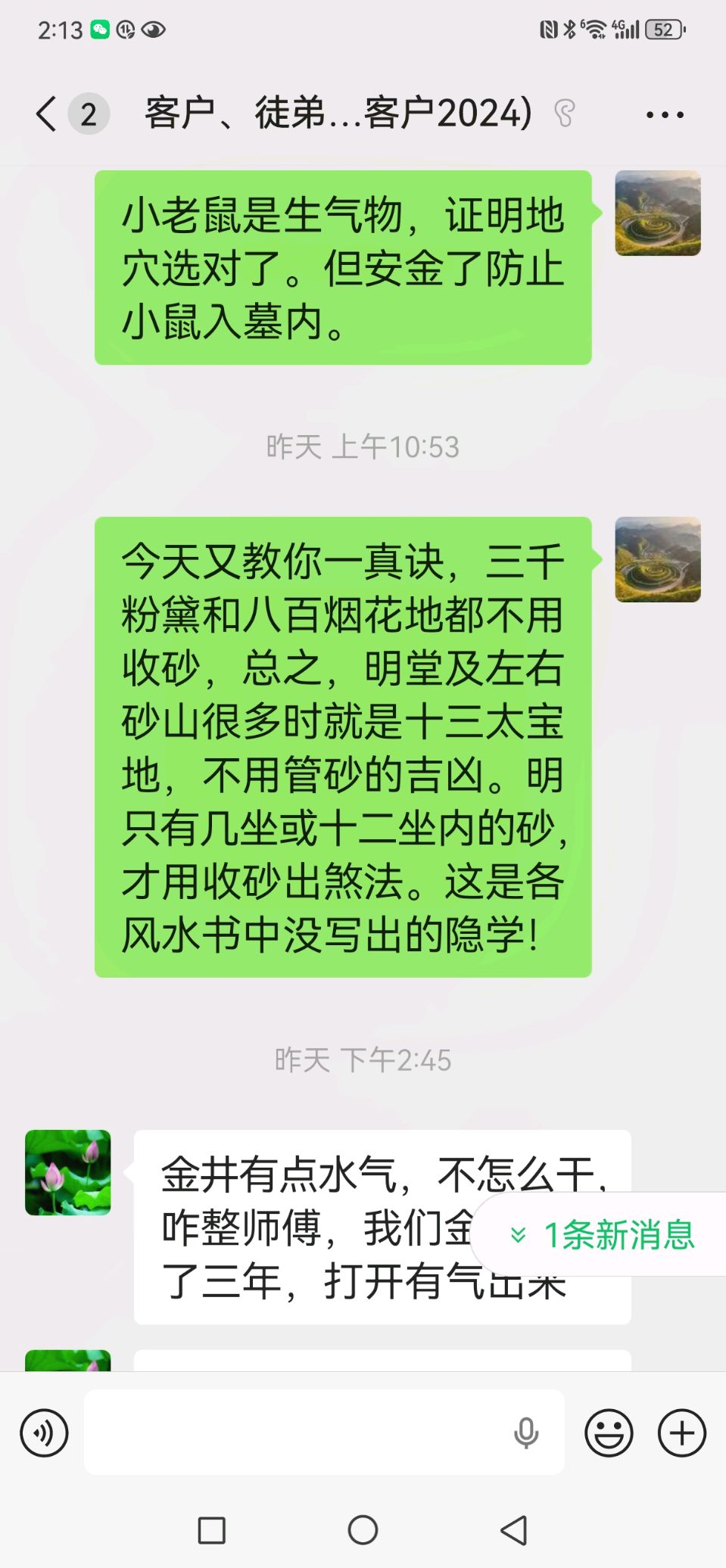
Task: Open the group chat overflow menu
Action: click(665, 115)
